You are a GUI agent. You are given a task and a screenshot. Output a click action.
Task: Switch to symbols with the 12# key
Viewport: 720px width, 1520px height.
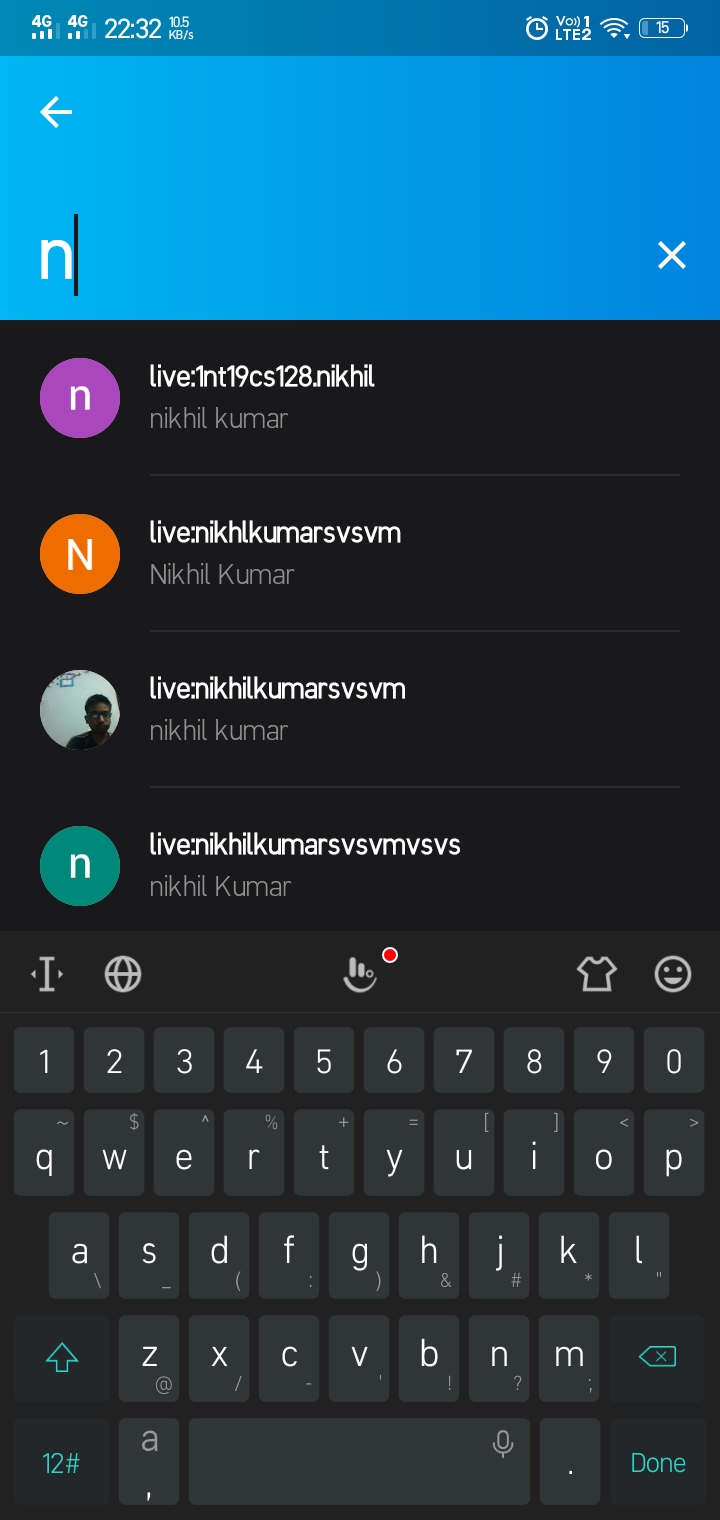pos(60,1461)
